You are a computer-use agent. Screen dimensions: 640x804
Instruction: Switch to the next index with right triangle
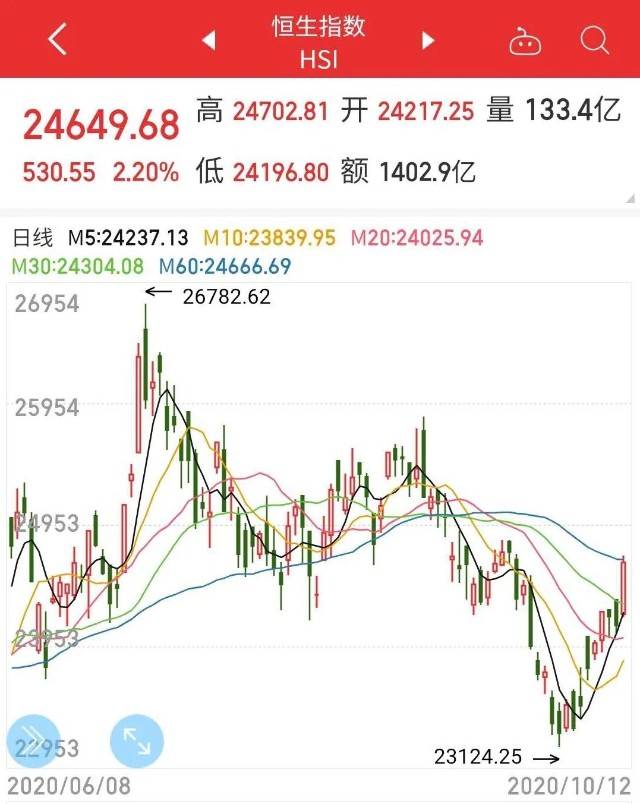click(429, 41)
